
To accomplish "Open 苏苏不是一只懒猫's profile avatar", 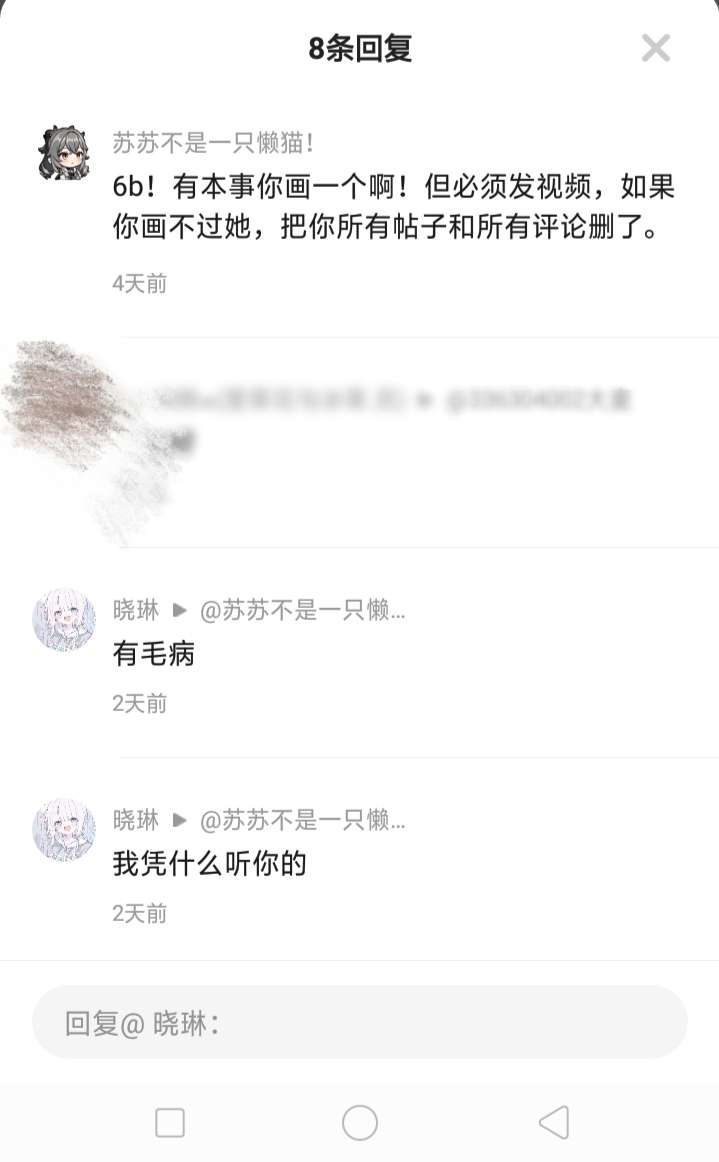I will pos(63,153).
